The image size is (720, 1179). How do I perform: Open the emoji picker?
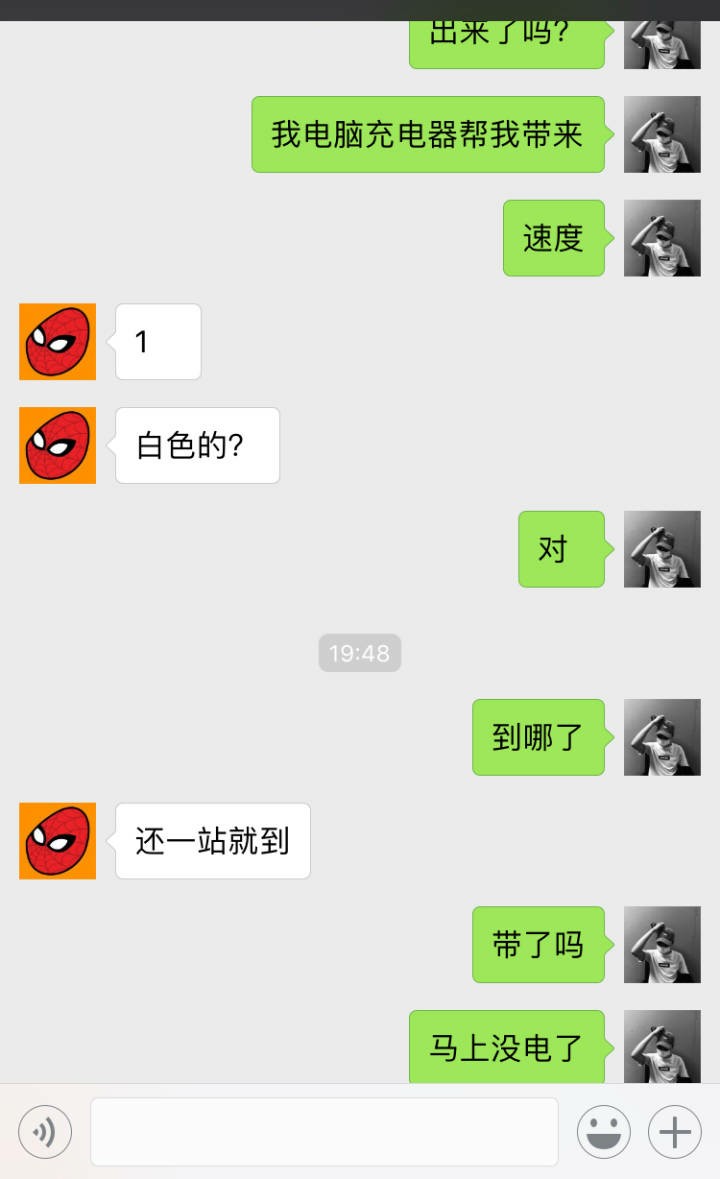(604, 1132)
